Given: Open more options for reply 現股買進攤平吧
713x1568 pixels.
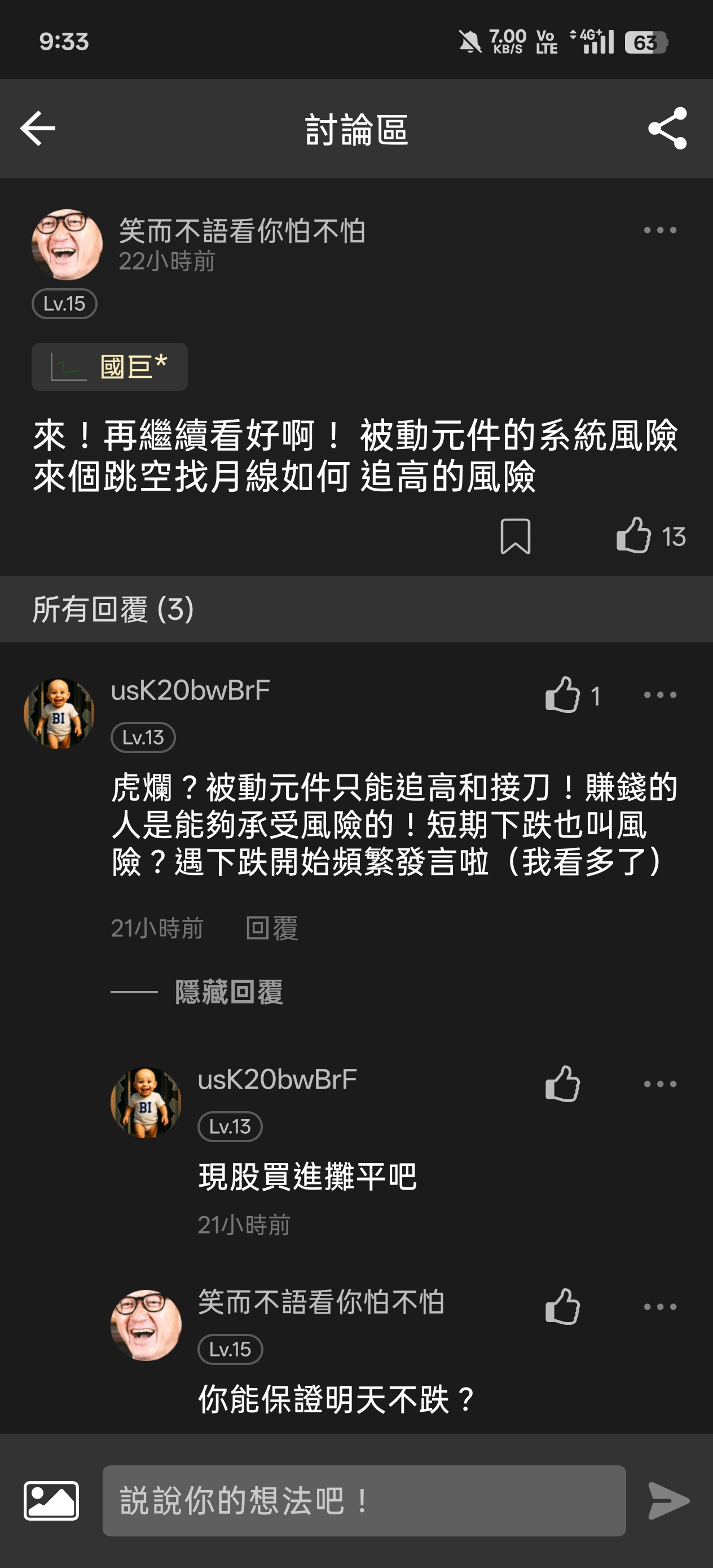Looking at the screenshot, I should (660, 1083).
